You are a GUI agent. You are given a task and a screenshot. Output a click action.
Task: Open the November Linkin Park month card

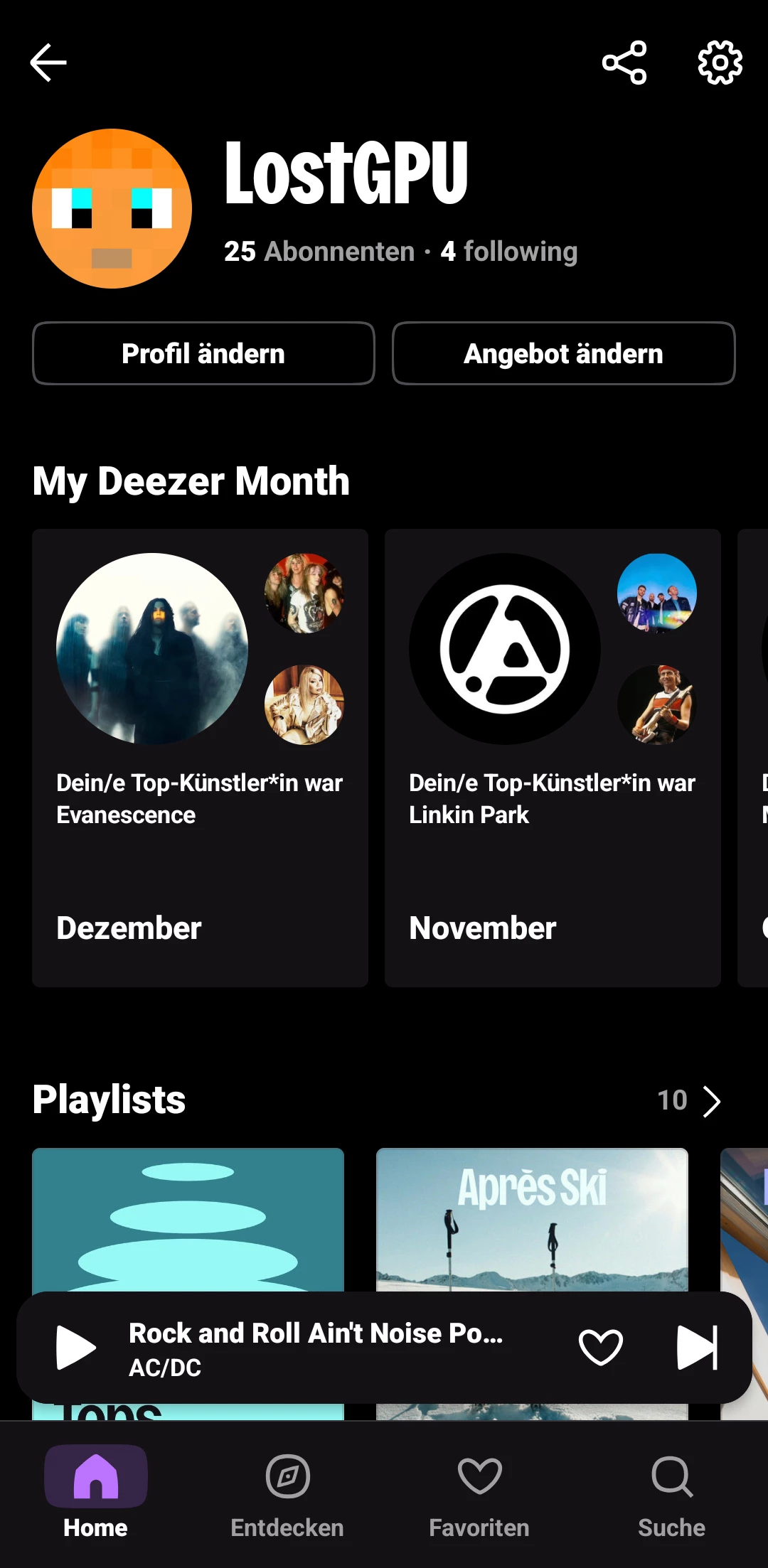553,757
